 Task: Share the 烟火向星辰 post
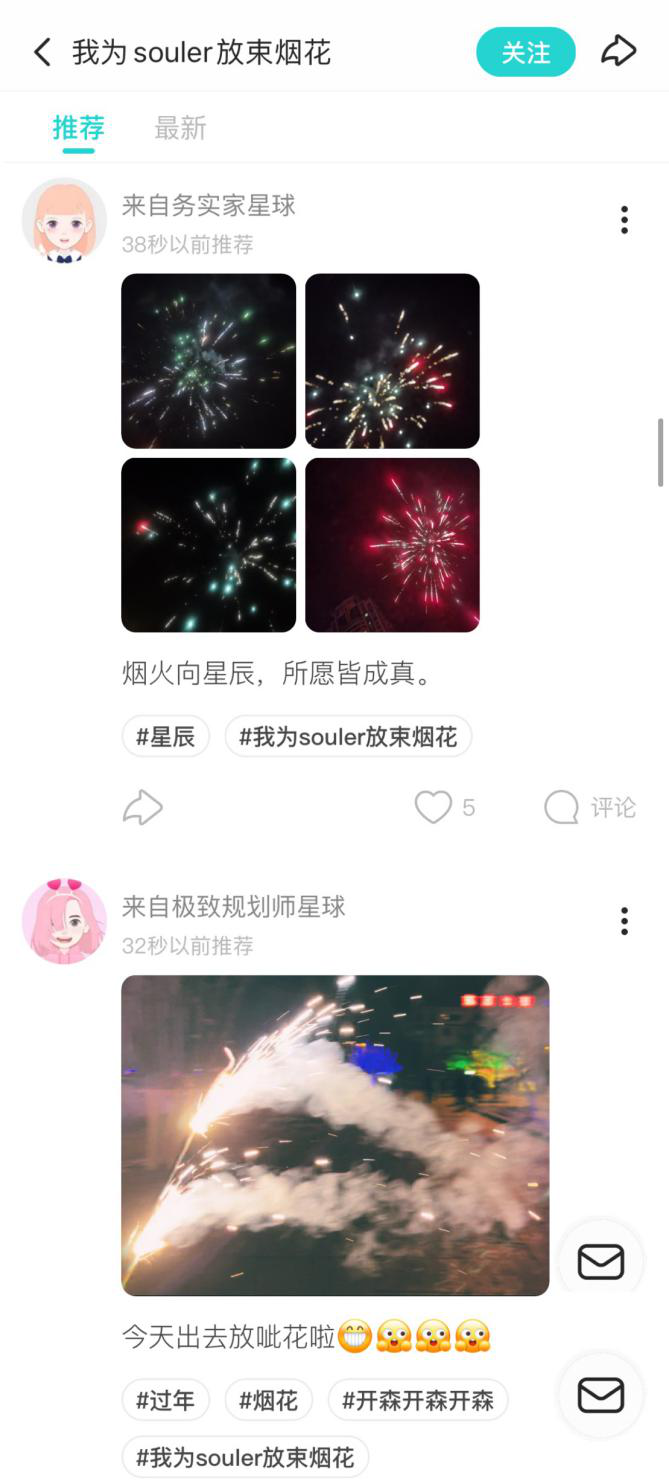[x=143, y=807]
